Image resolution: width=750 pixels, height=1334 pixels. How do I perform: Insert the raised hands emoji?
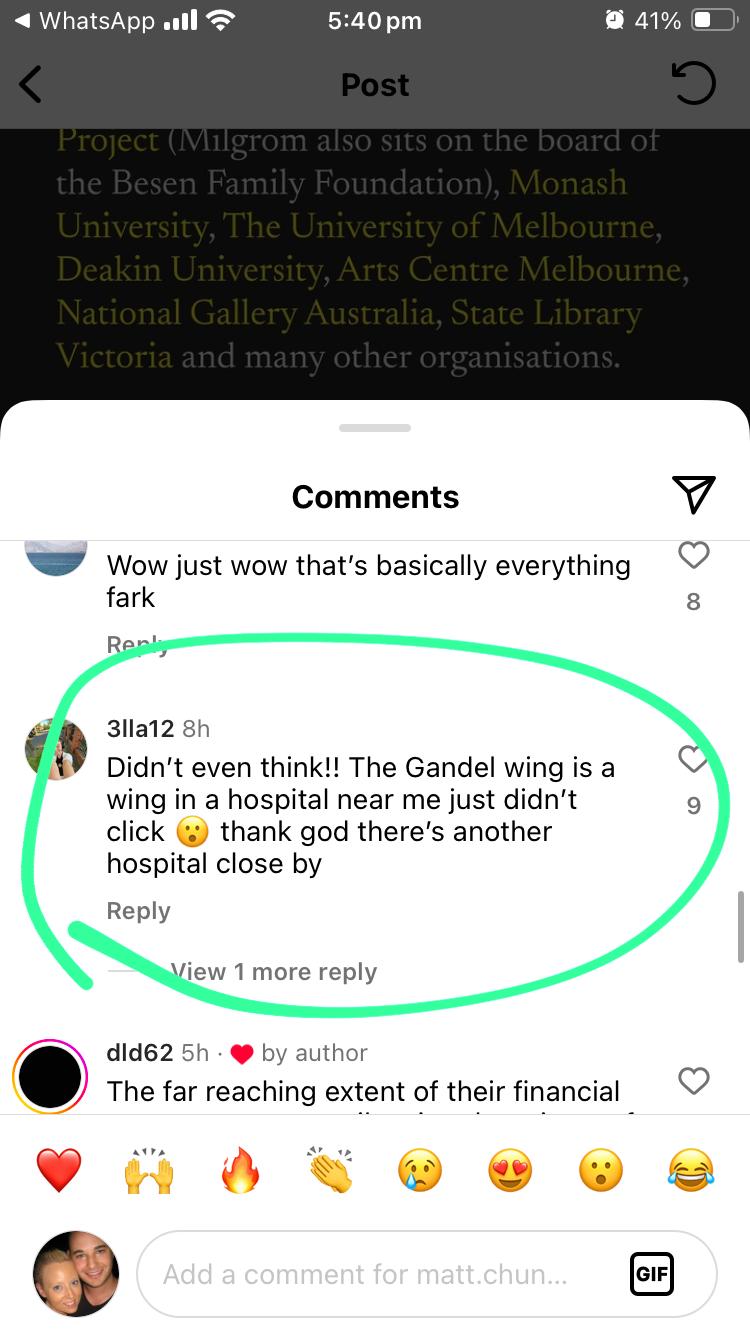pyautogui.click(x=148, y=1170)
